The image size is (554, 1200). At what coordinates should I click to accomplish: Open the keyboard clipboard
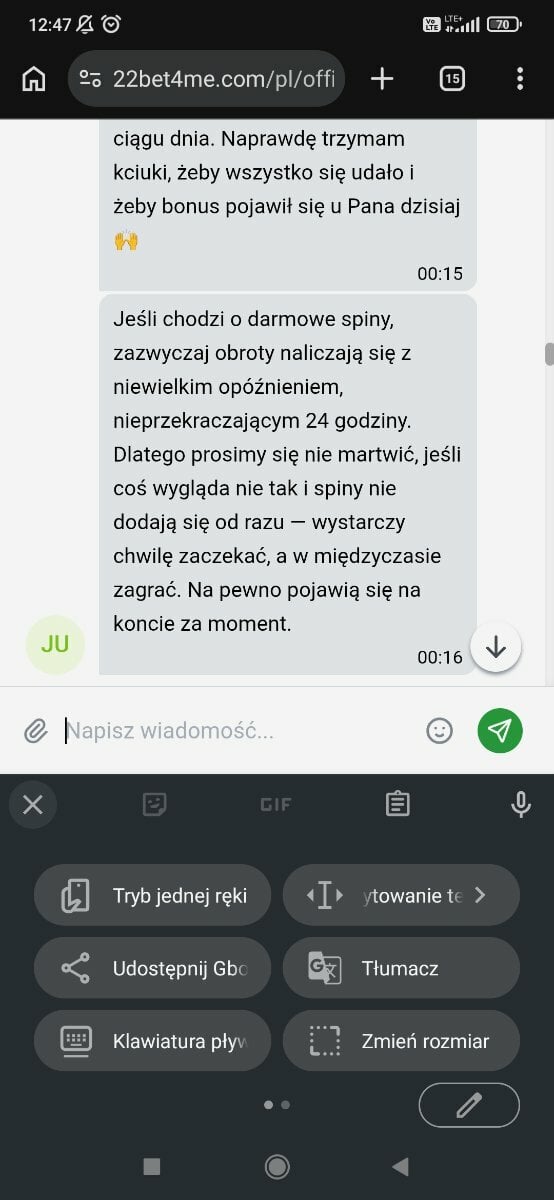[x=398, y=804]
